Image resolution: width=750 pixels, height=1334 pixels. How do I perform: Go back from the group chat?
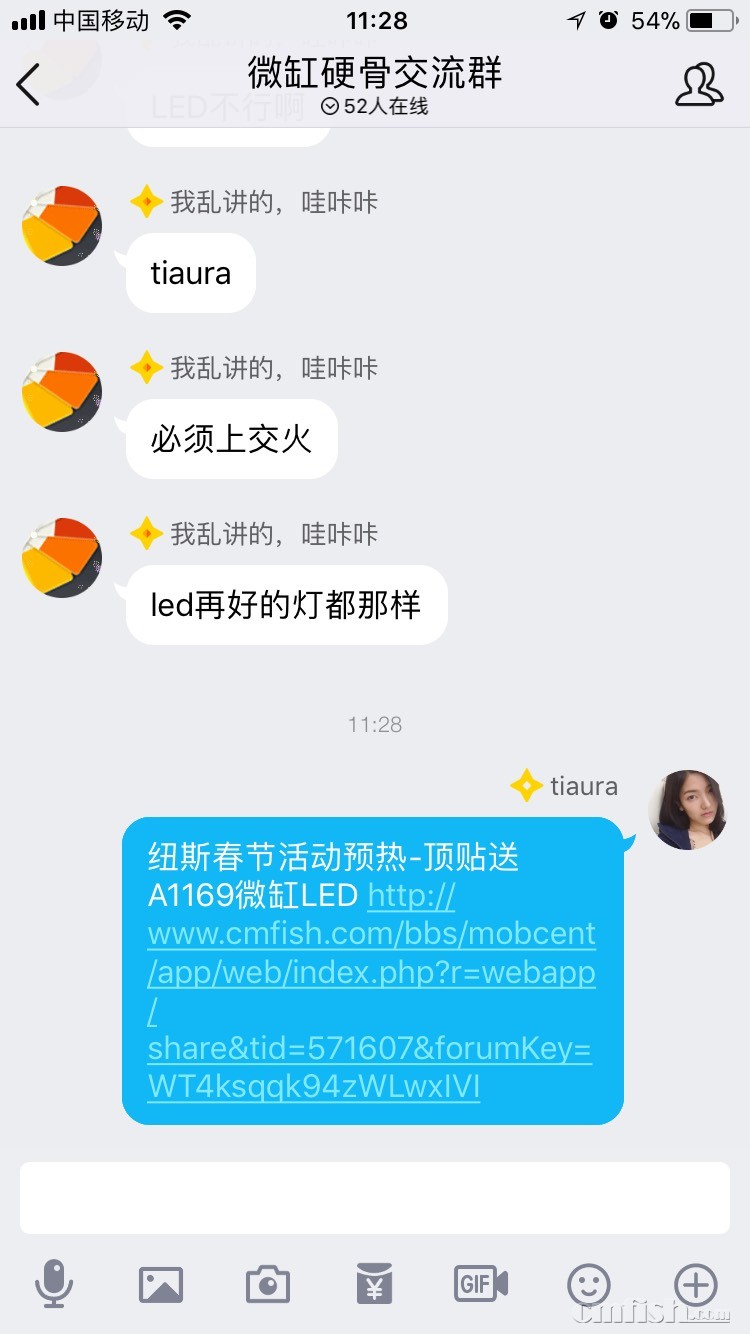point(29,84)
